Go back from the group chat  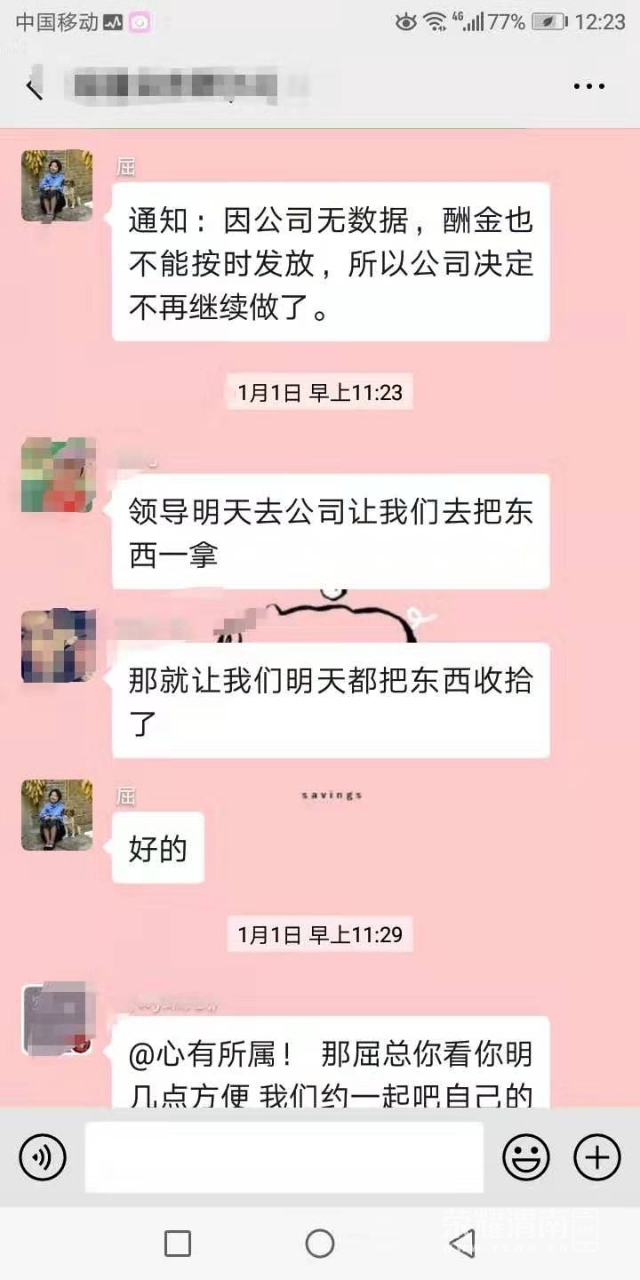point(34,87)
